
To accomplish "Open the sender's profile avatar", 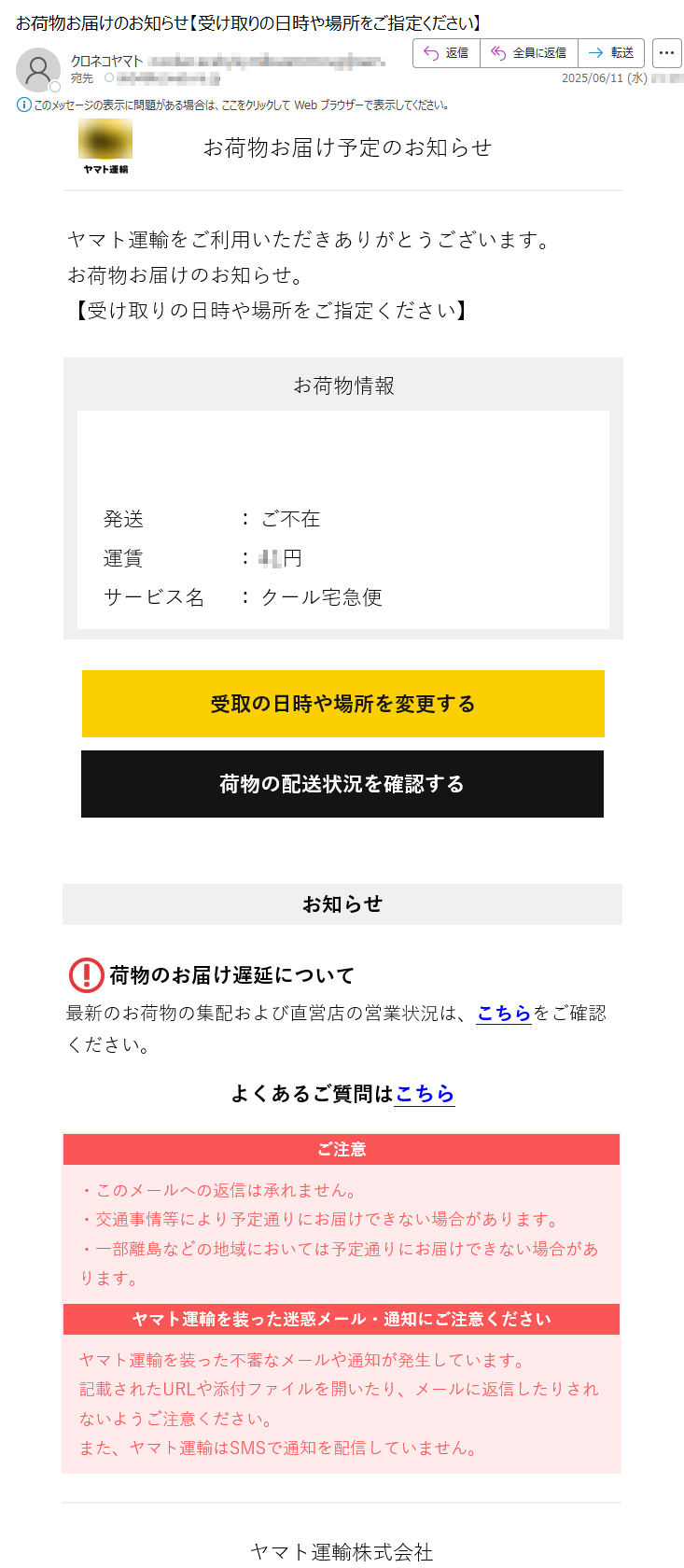I will (x=38, y=69).
